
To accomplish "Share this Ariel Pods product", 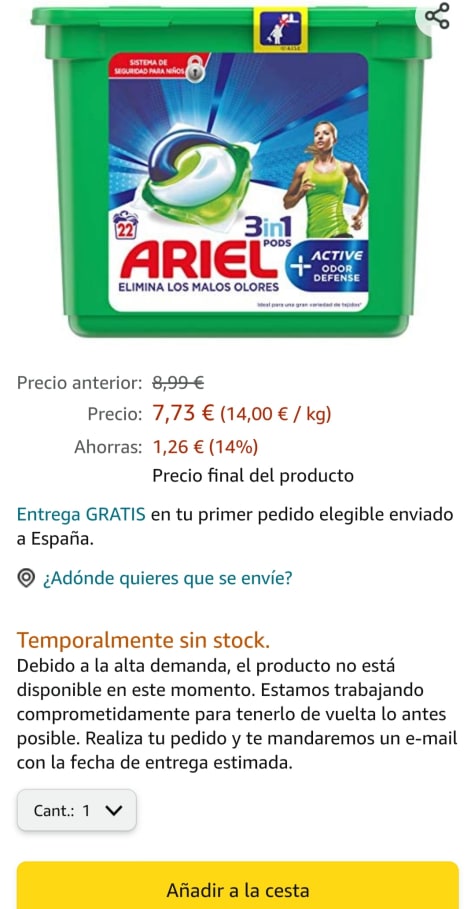I will pos(438,16).
